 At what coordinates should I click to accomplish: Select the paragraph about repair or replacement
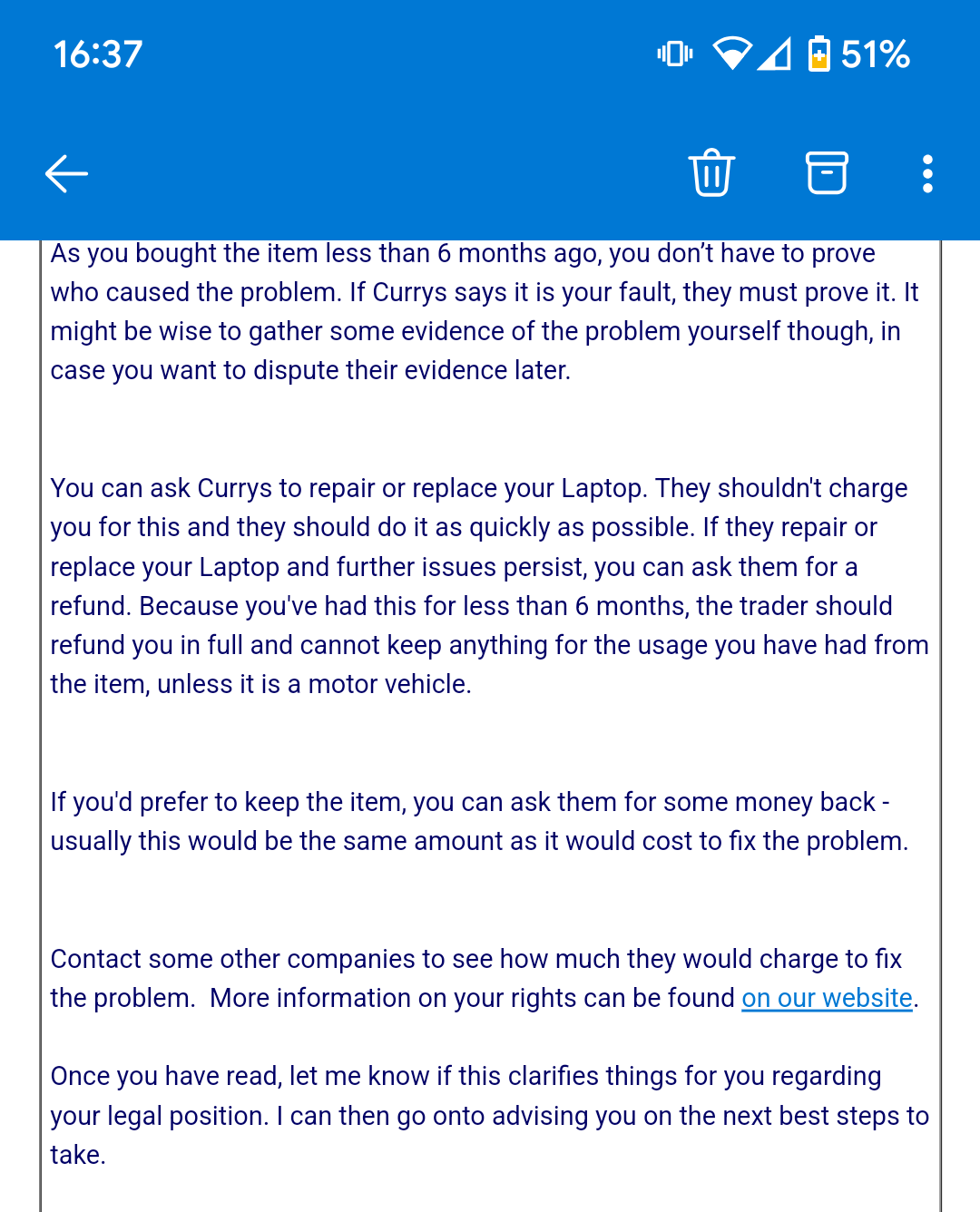490,585
